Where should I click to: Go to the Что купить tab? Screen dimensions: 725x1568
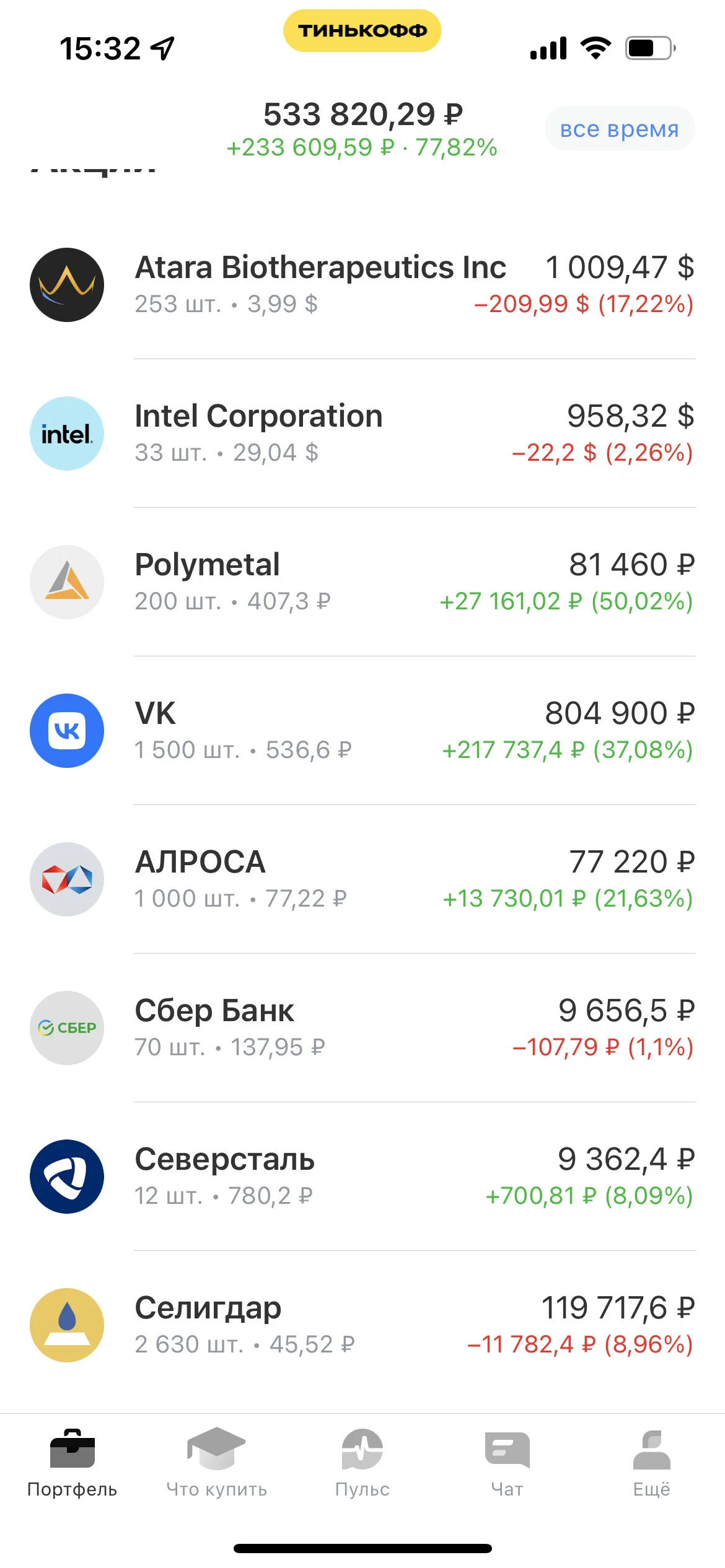coord(217,1463)
